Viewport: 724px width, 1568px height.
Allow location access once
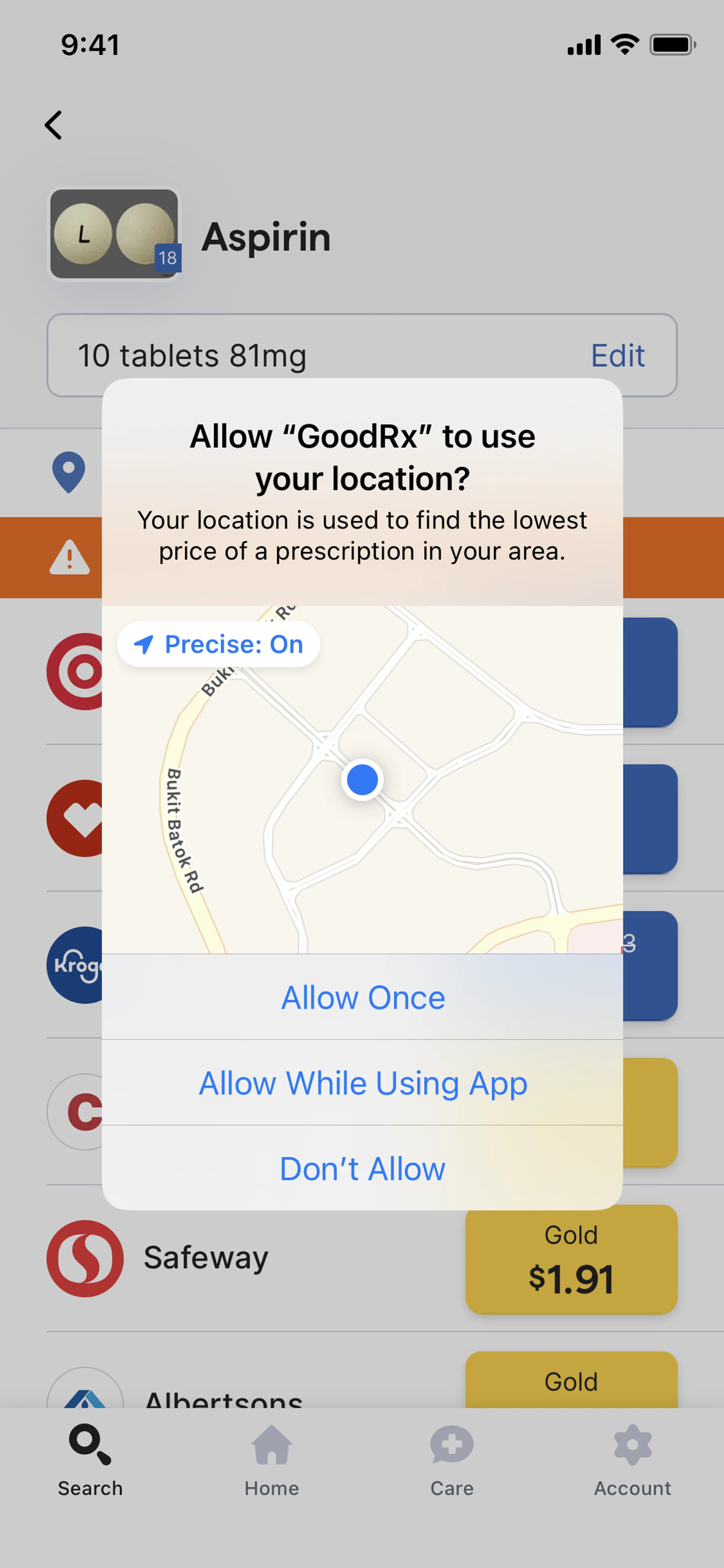point(363,998)
